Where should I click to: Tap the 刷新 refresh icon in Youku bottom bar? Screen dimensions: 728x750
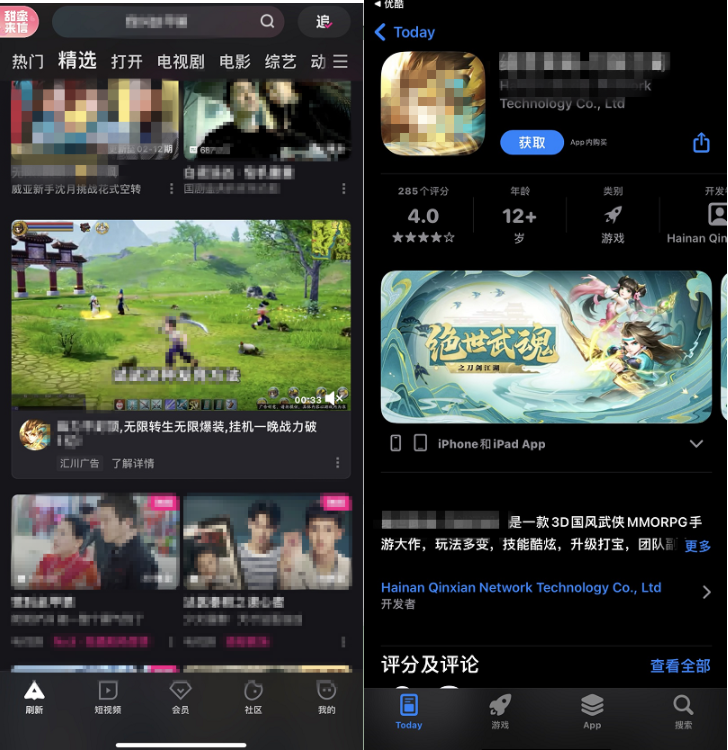click(x=33, y=690)
